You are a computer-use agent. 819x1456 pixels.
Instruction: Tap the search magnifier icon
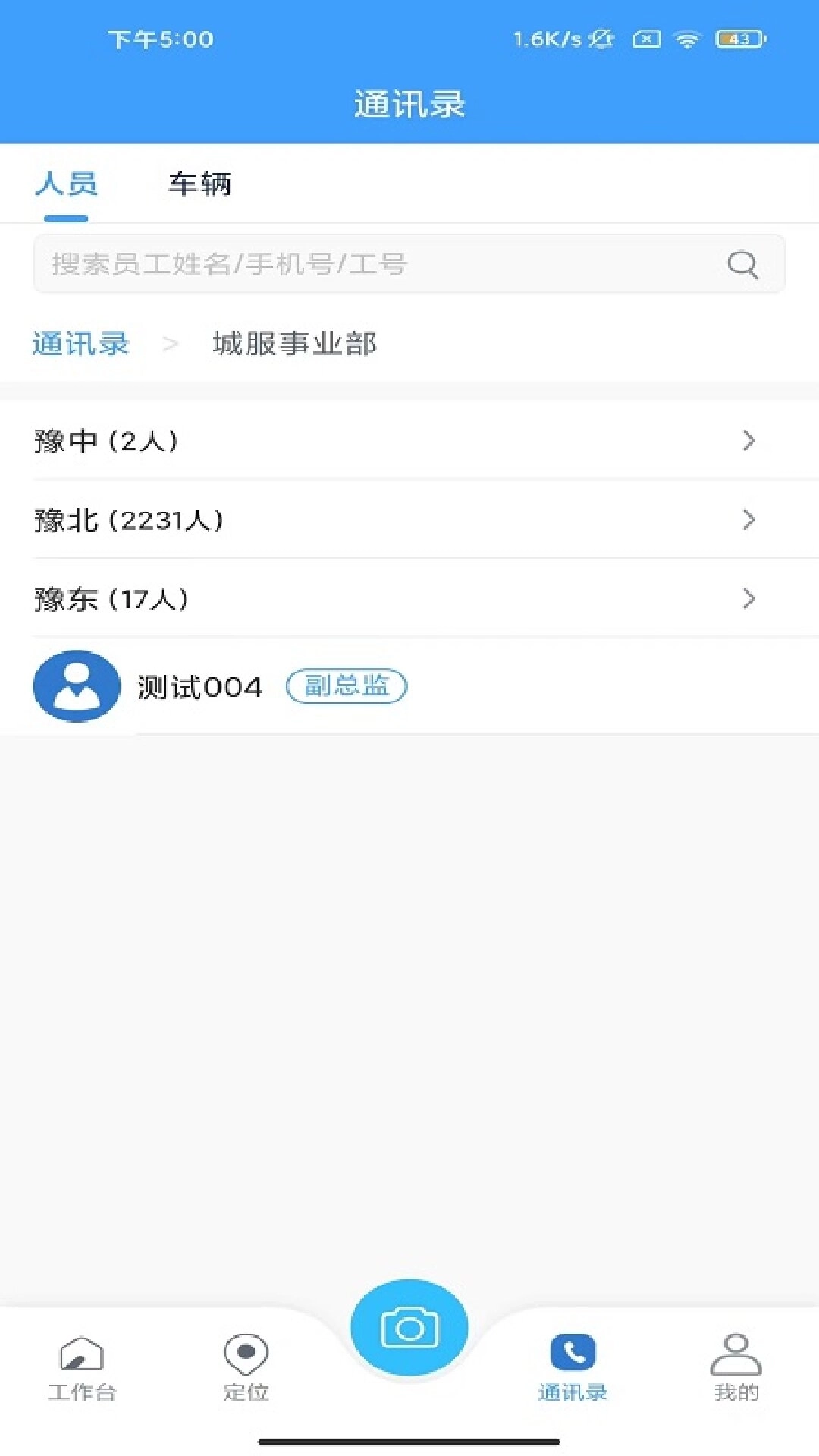pos(742,264)
